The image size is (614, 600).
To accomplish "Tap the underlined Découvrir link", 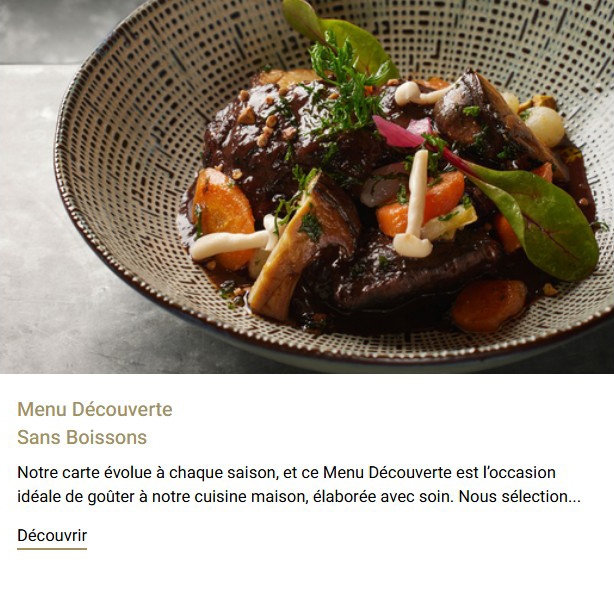I will point(52,536).
